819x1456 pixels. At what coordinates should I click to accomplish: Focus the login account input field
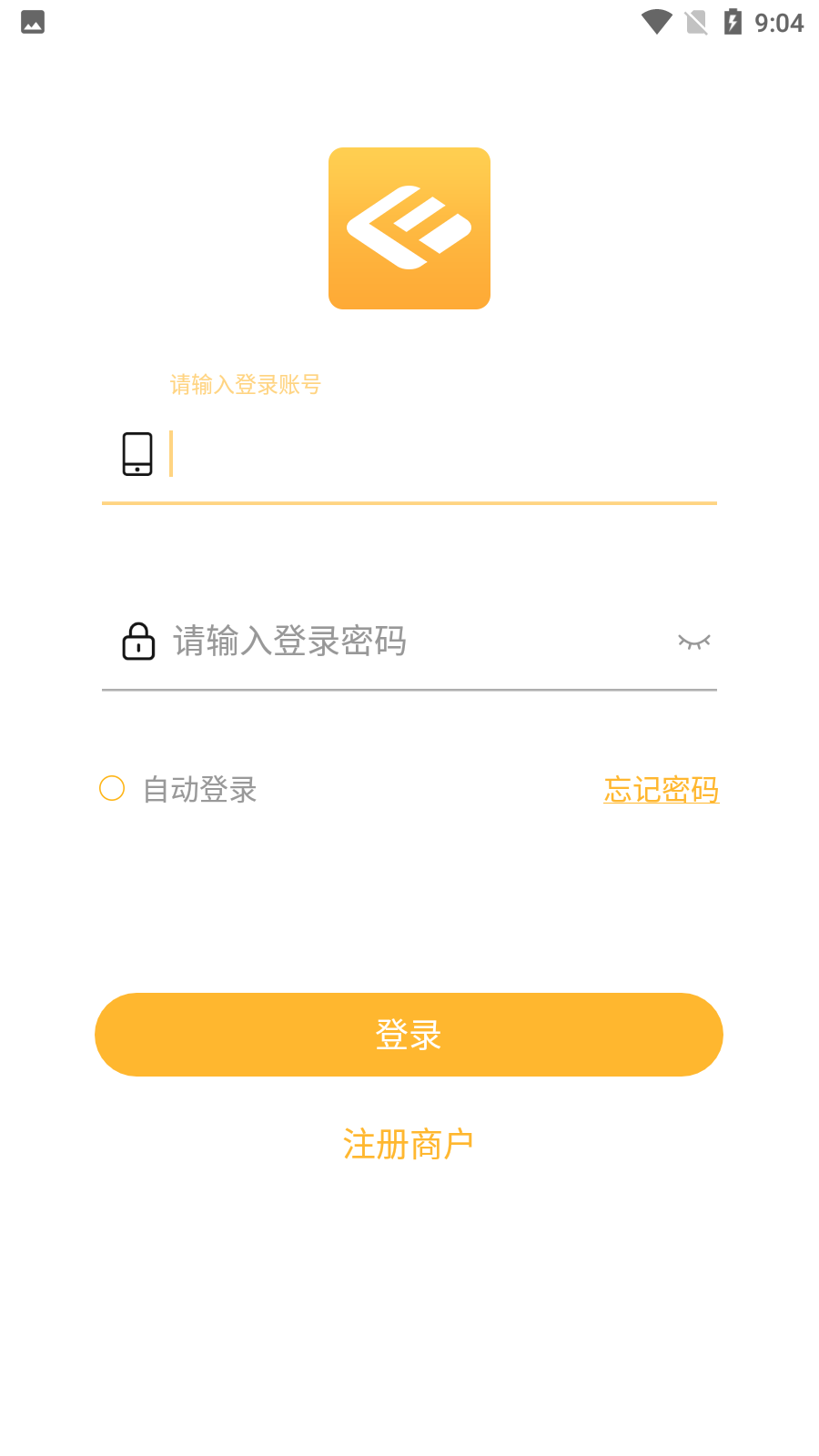coord(437,455)
